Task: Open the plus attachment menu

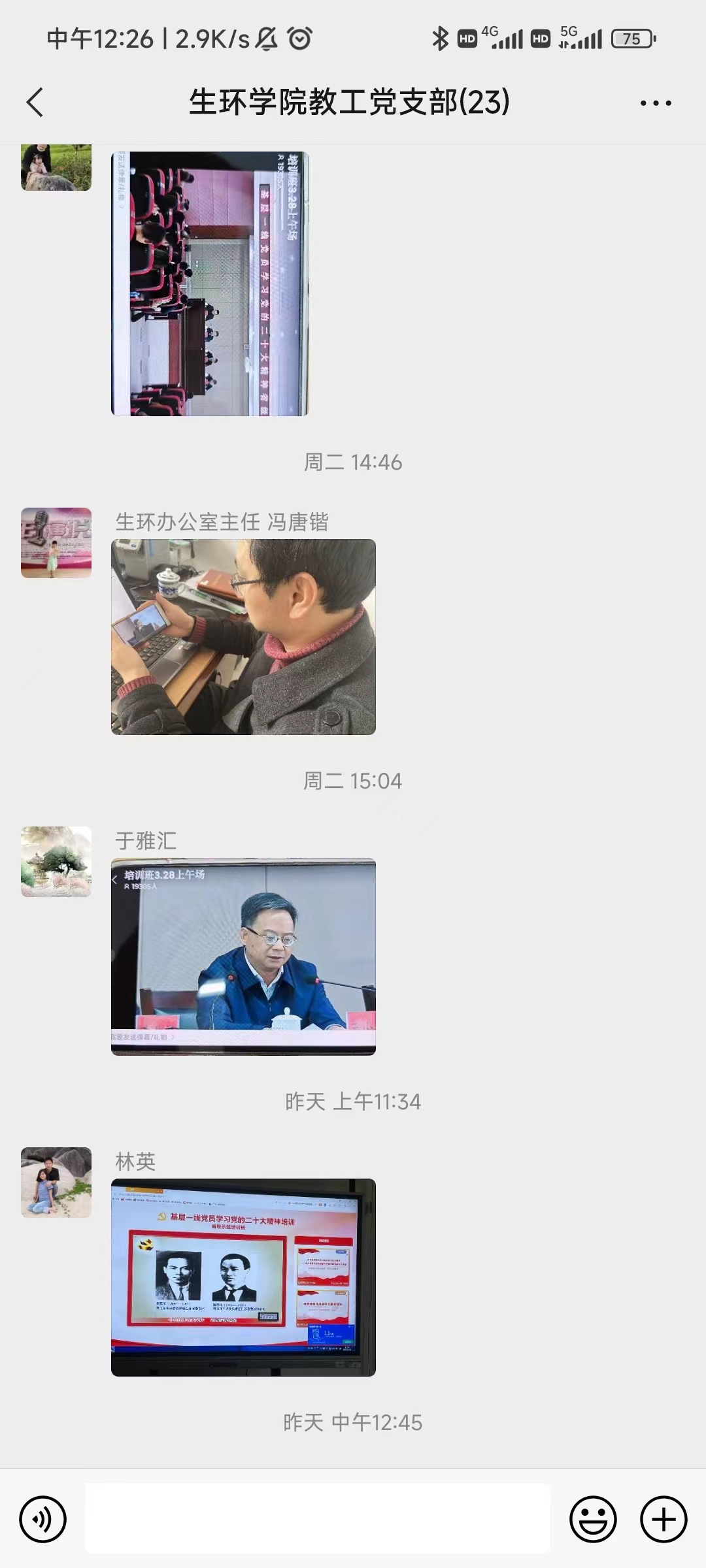Action: pos(664,1519)
